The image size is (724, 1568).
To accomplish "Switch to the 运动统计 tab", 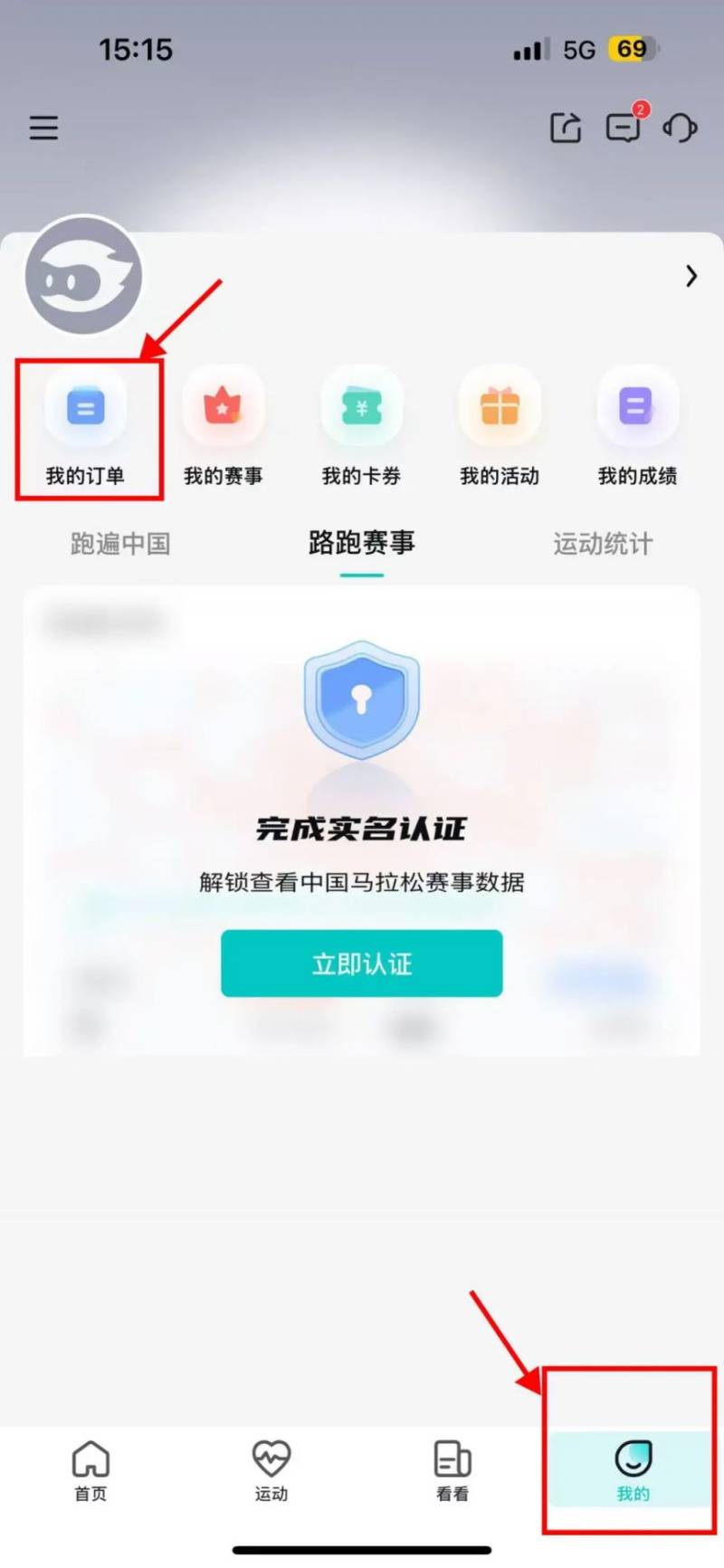I will pyautogui.click(x=602, y=543).
